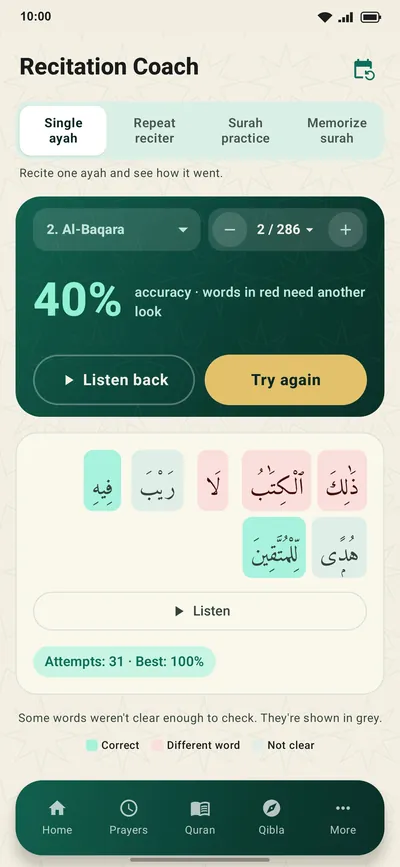The width and height of the screenshot is (400, 867).
Task: Play Listen back of your recitation
Action: (114, 380)
